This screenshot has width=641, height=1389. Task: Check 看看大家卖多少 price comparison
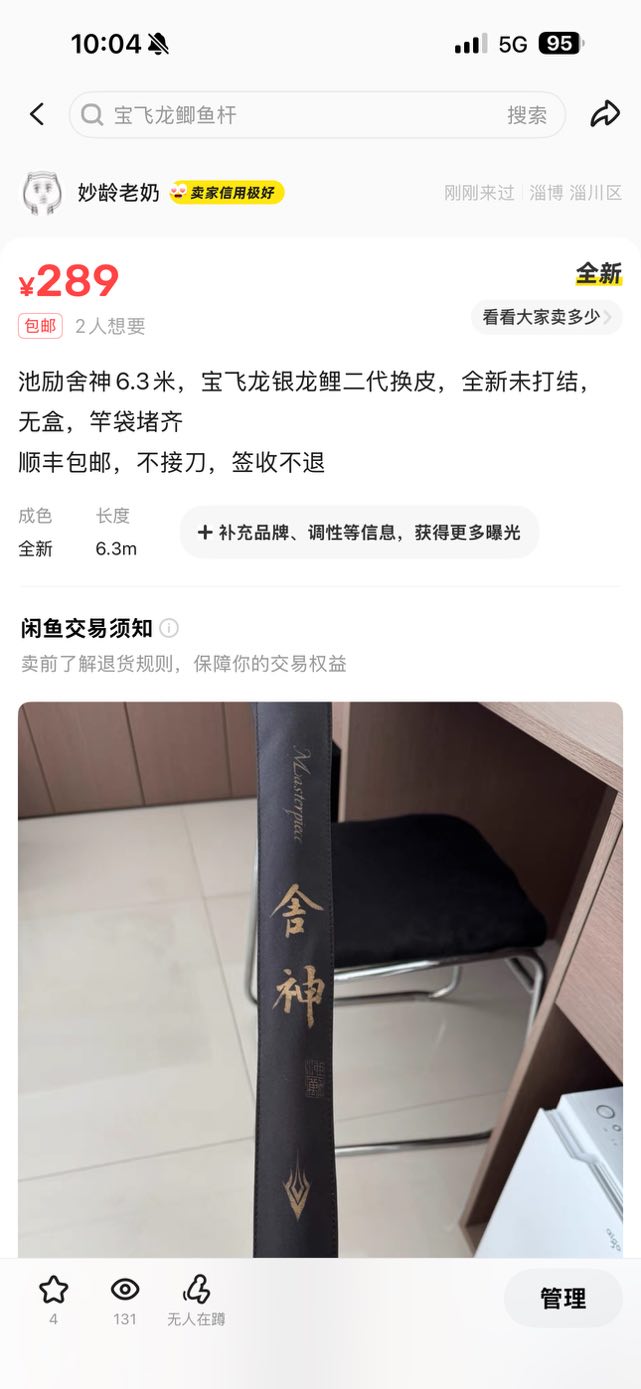point(546,317)
